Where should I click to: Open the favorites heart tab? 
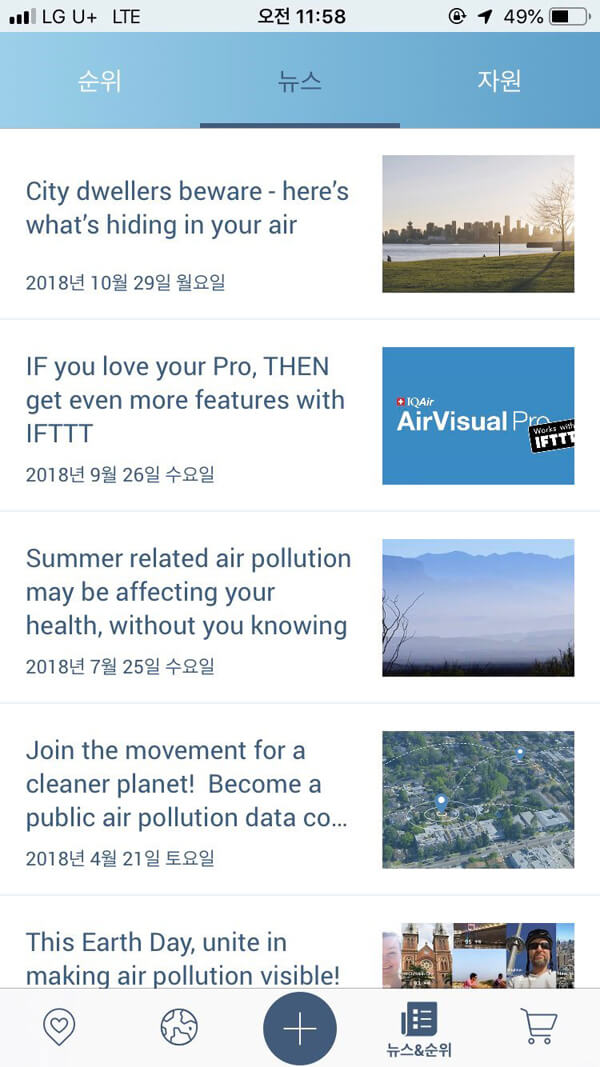59,1027
